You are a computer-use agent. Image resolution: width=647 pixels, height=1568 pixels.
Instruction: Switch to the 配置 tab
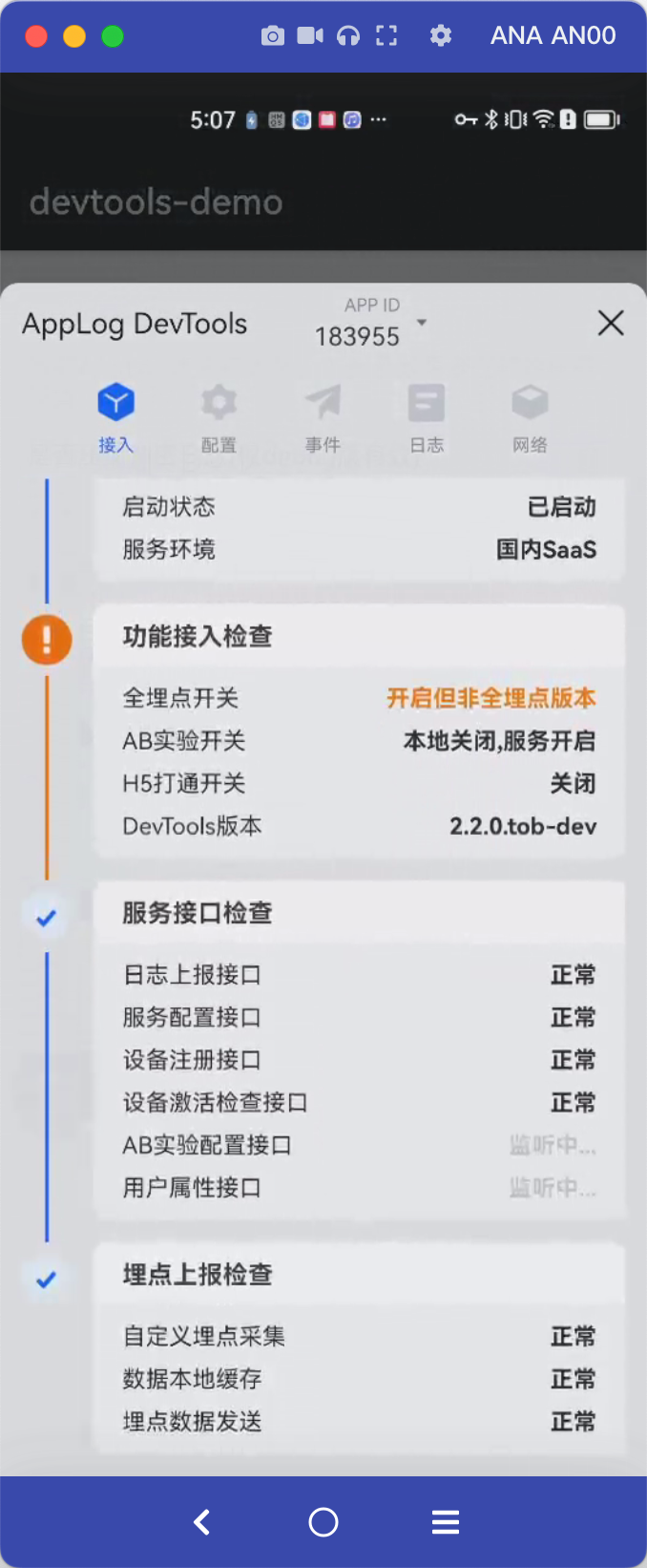coord(219,416)
